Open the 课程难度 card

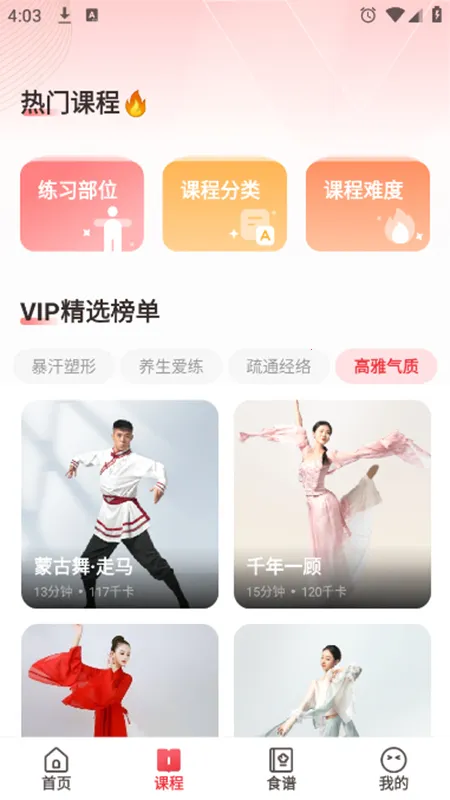pyautogui.click(x=367, y=206)
